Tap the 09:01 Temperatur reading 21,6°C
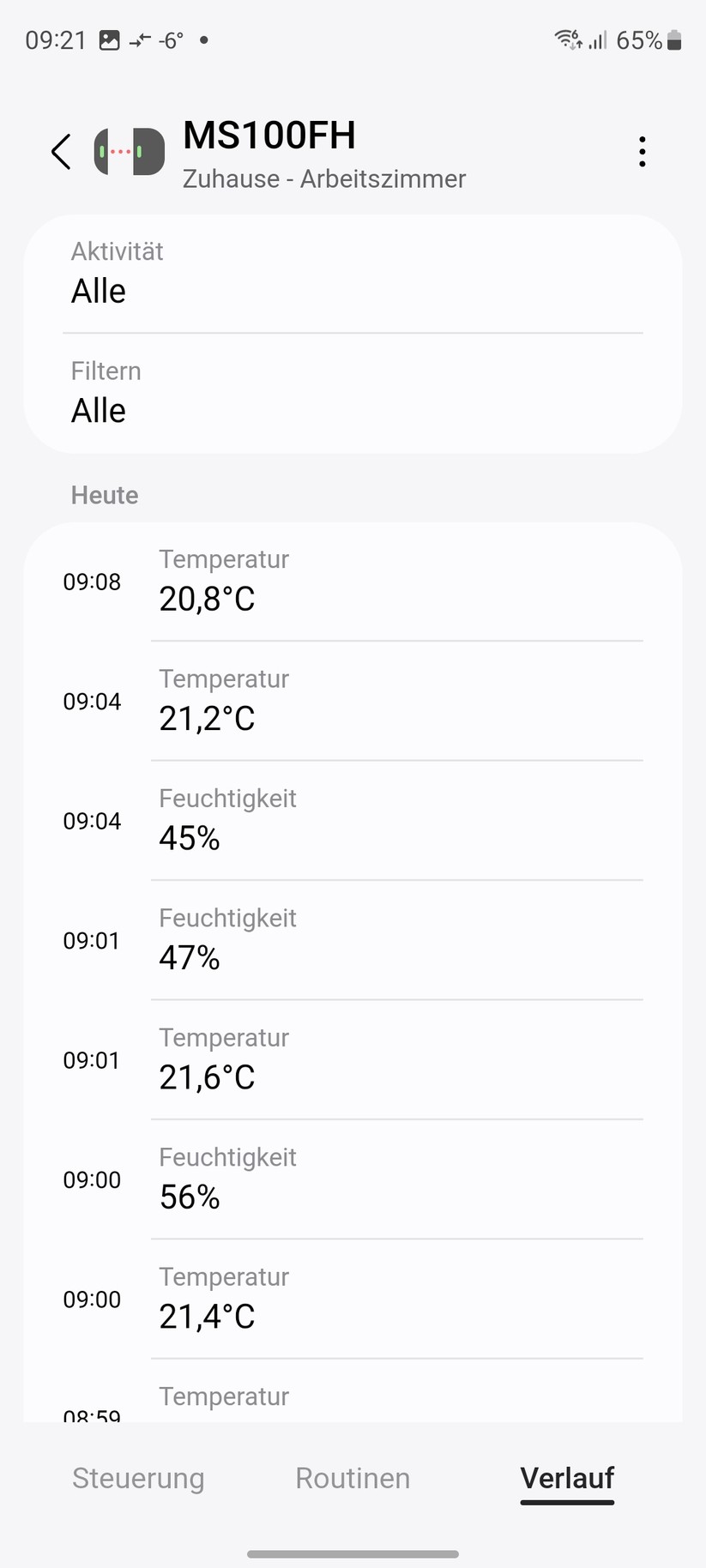This screenshot has width=706, height=1568. pyautogui.click(x=353, y=1060)
